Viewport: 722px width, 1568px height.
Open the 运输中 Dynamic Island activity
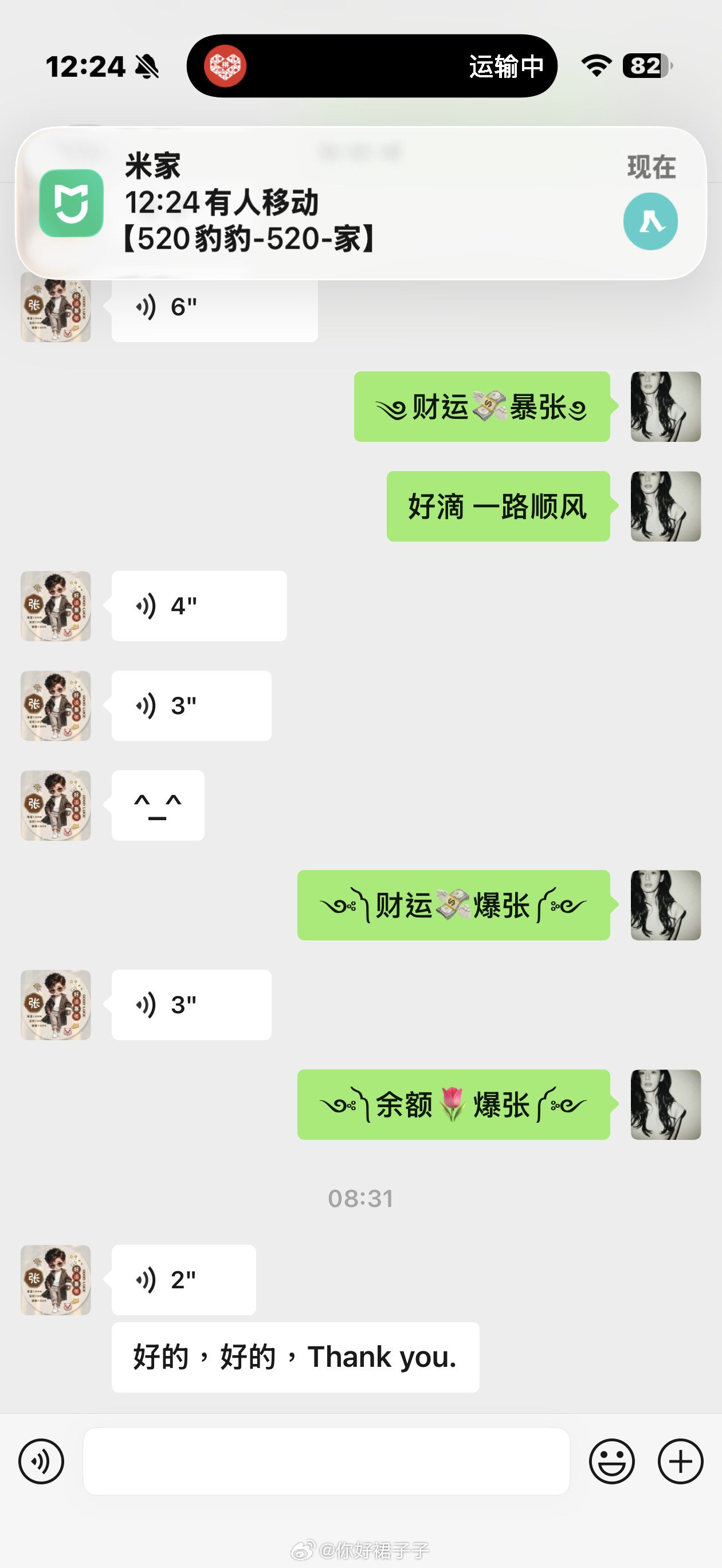pyautogui.click(x=372, y=66)
